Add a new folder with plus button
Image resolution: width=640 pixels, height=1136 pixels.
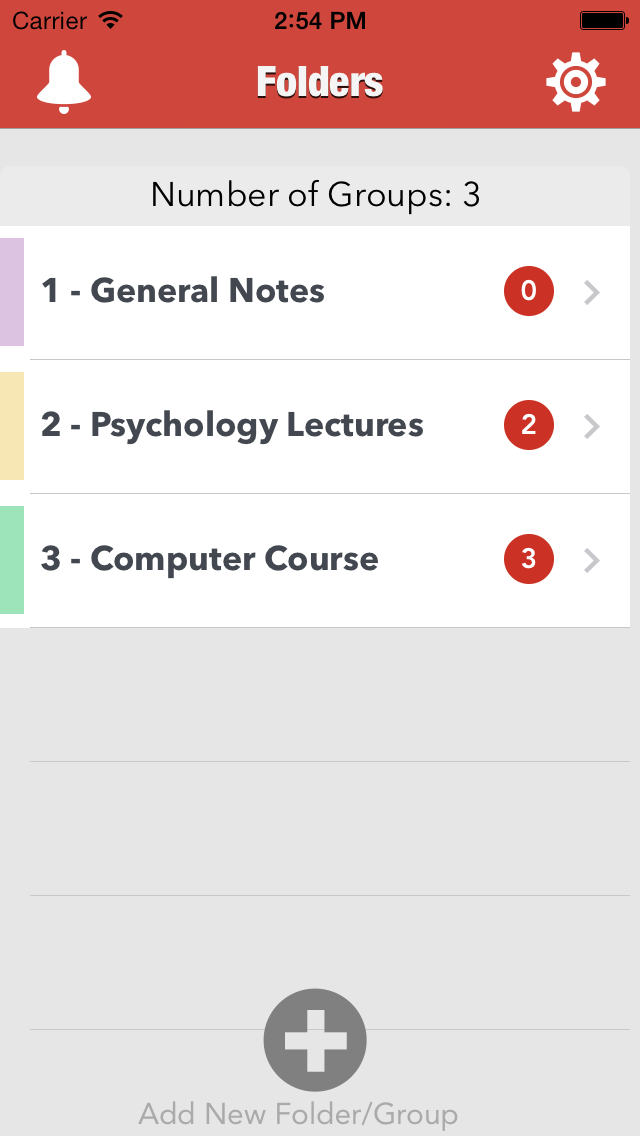click(x=315, y=1040)
